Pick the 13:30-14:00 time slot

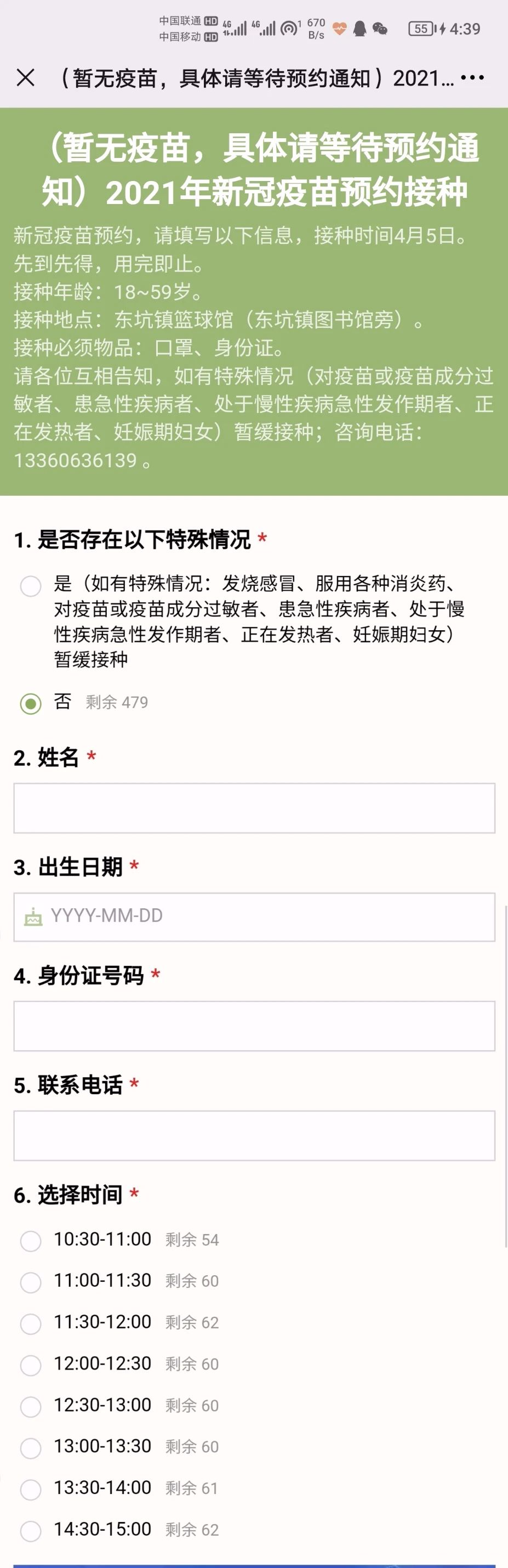coord(31,1489)
